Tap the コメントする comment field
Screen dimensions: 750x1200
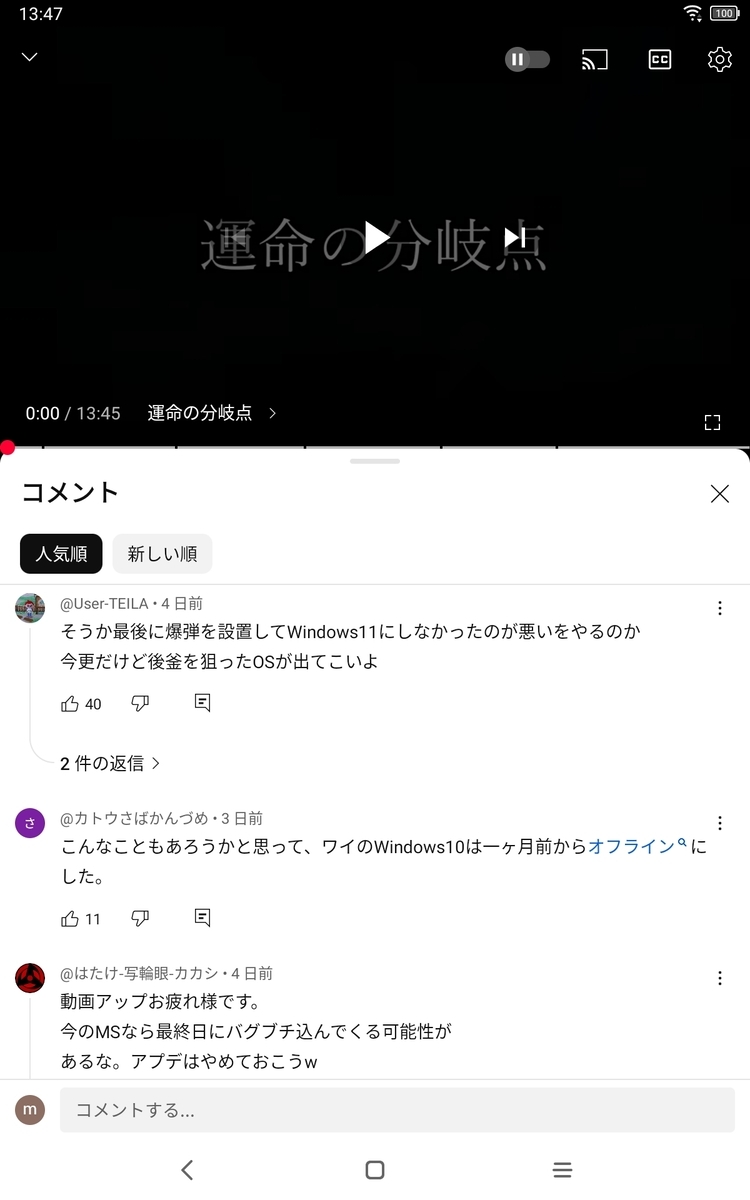click(397, 1110)
